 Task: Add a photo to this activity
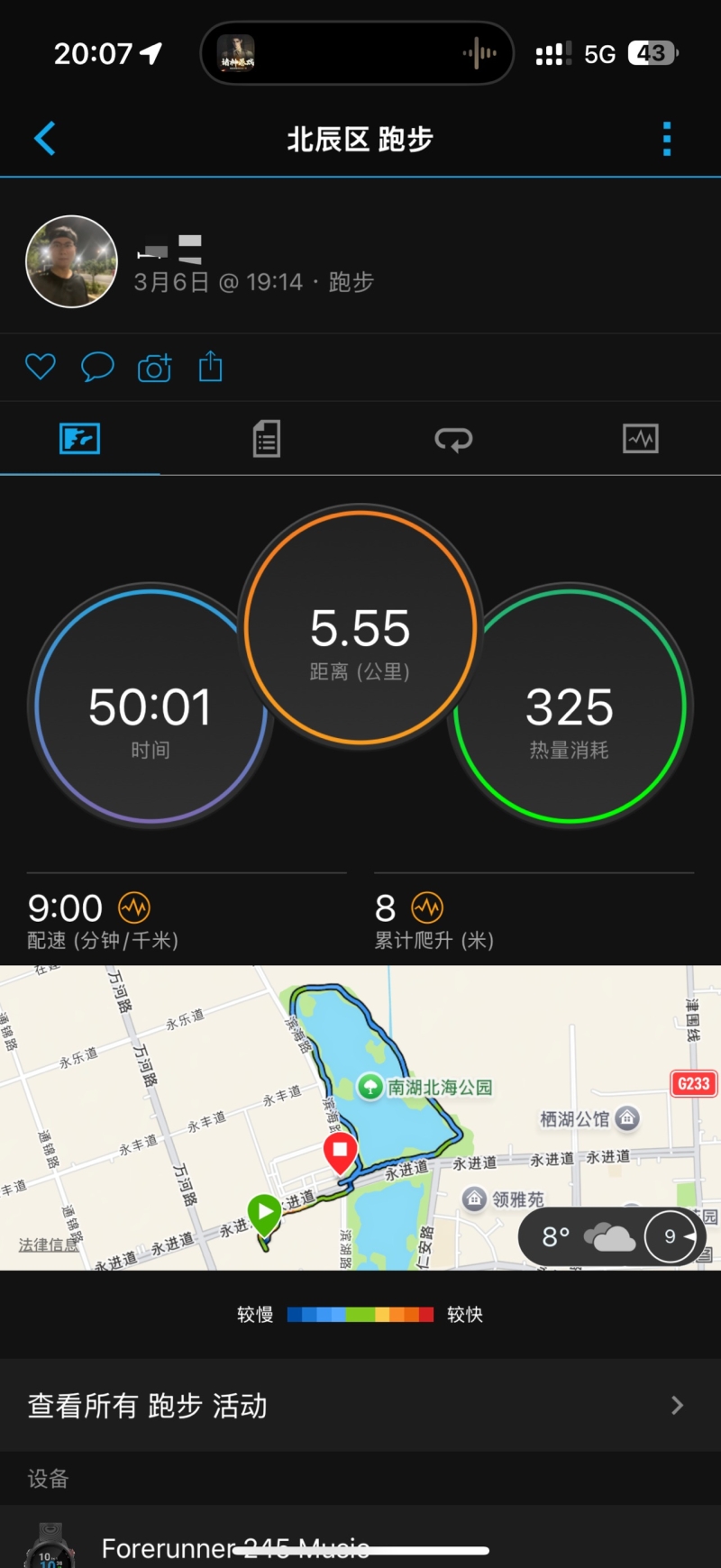pyautogui.click(x=154, y=368)
